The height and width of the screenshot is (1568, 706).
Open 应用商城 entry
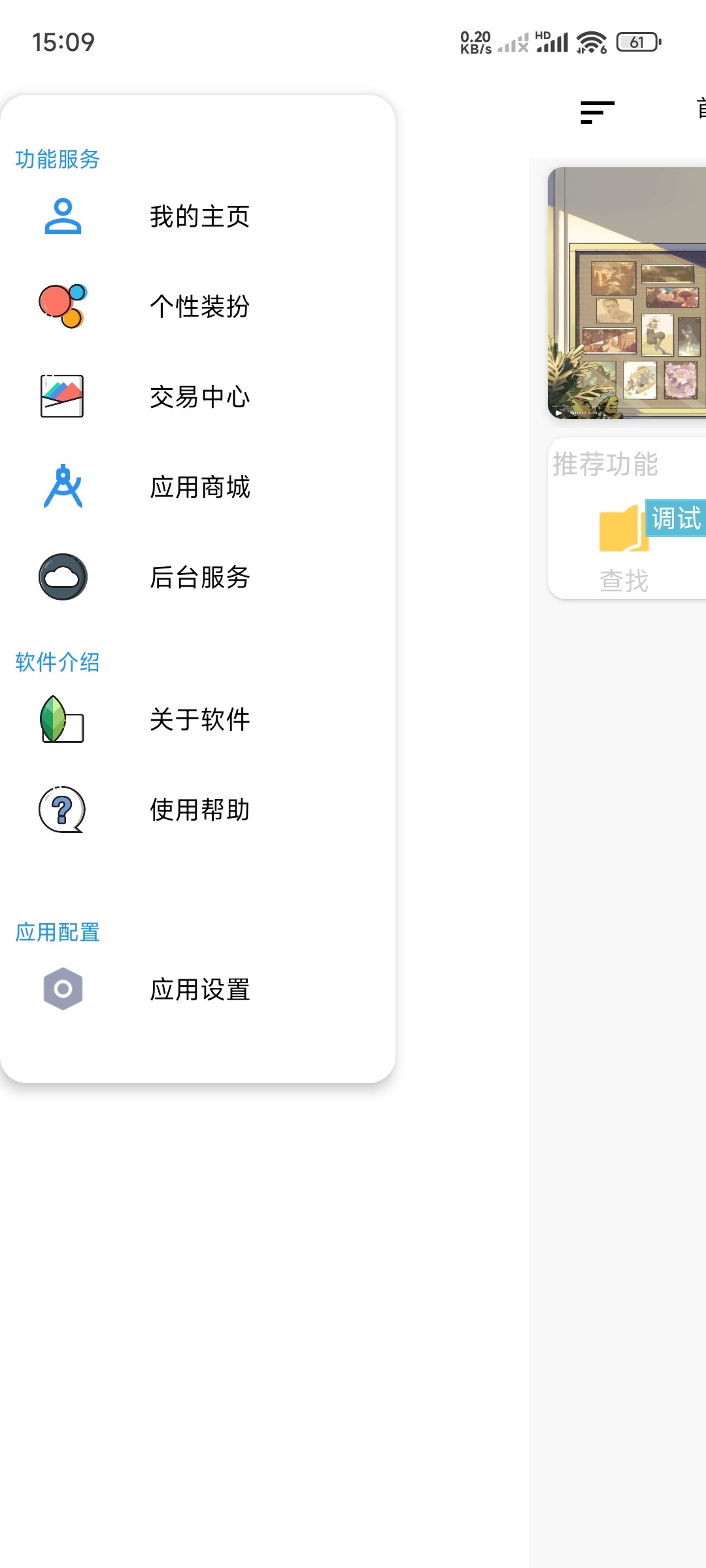click(199, 487)
